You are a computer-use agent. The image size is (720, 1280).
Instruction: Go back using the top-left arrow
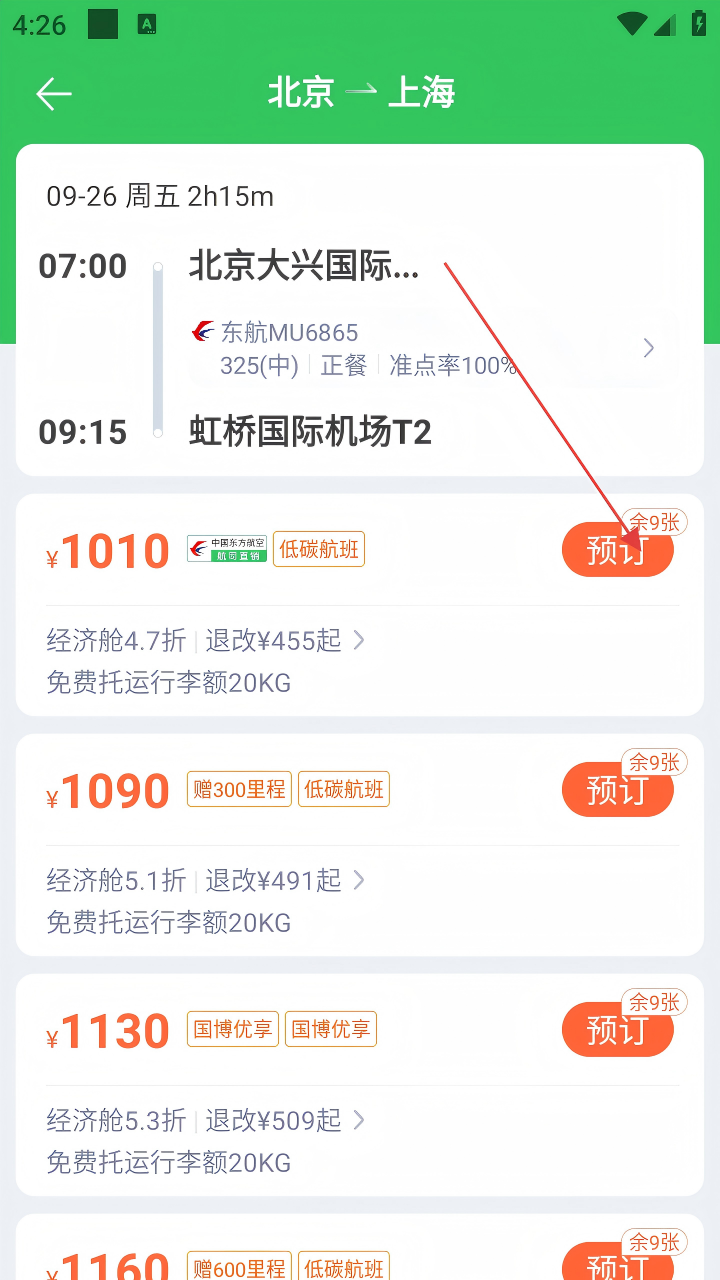[54, 94]
